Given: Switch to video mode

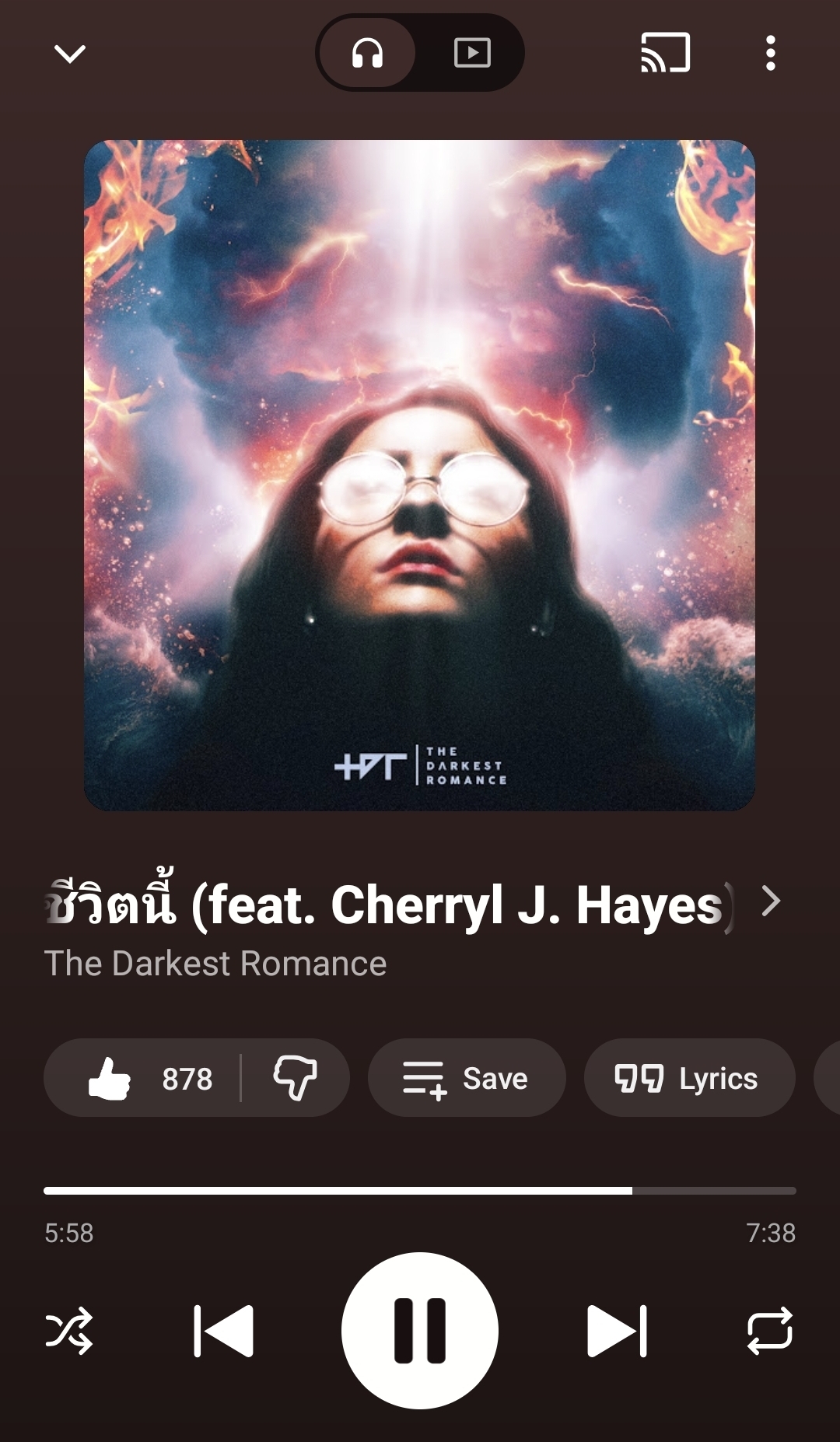Looking at the screenshot, I should click(x=472, y=54).
